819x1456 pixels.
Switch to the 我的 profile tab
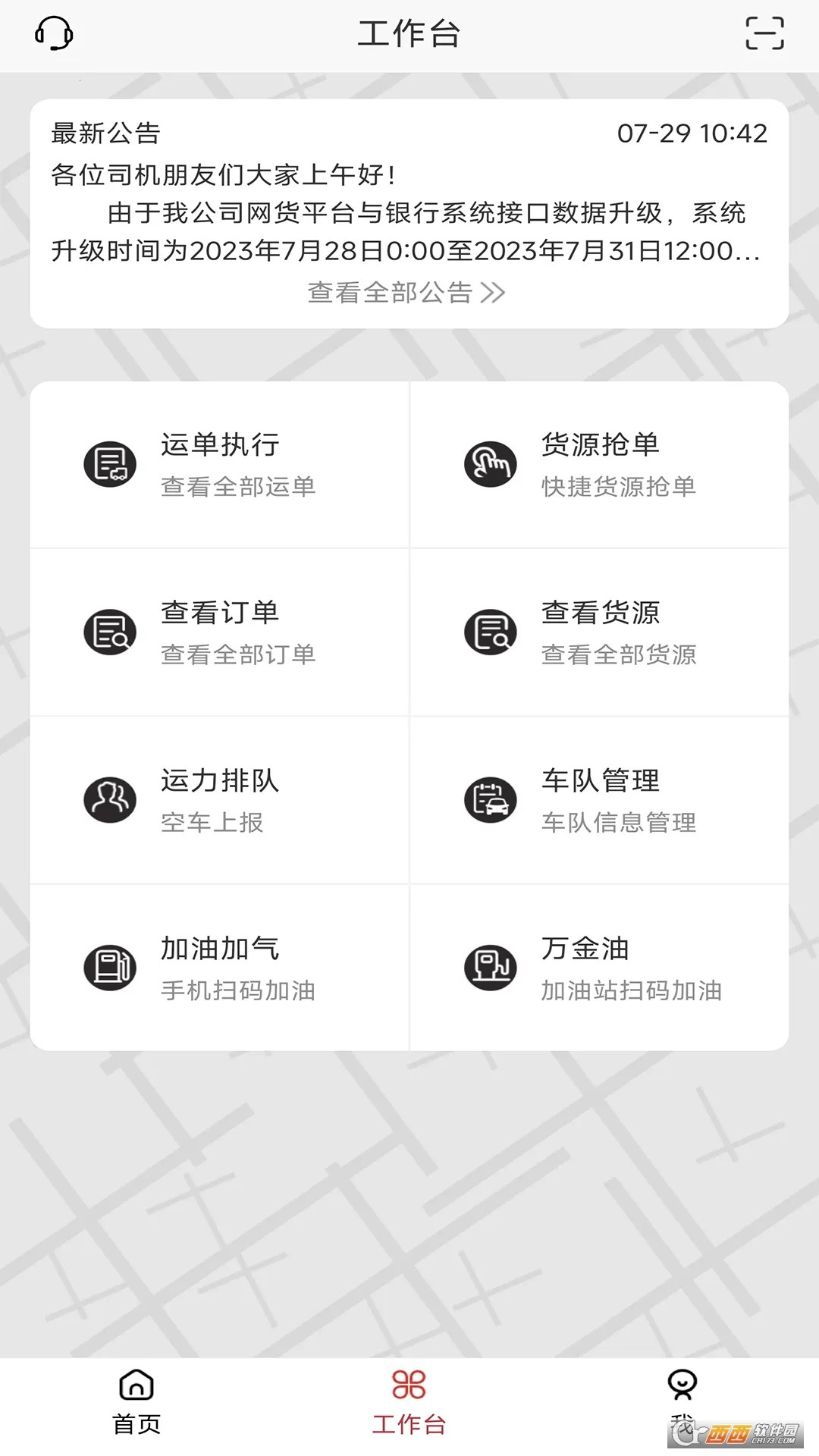pos(682,1395)
